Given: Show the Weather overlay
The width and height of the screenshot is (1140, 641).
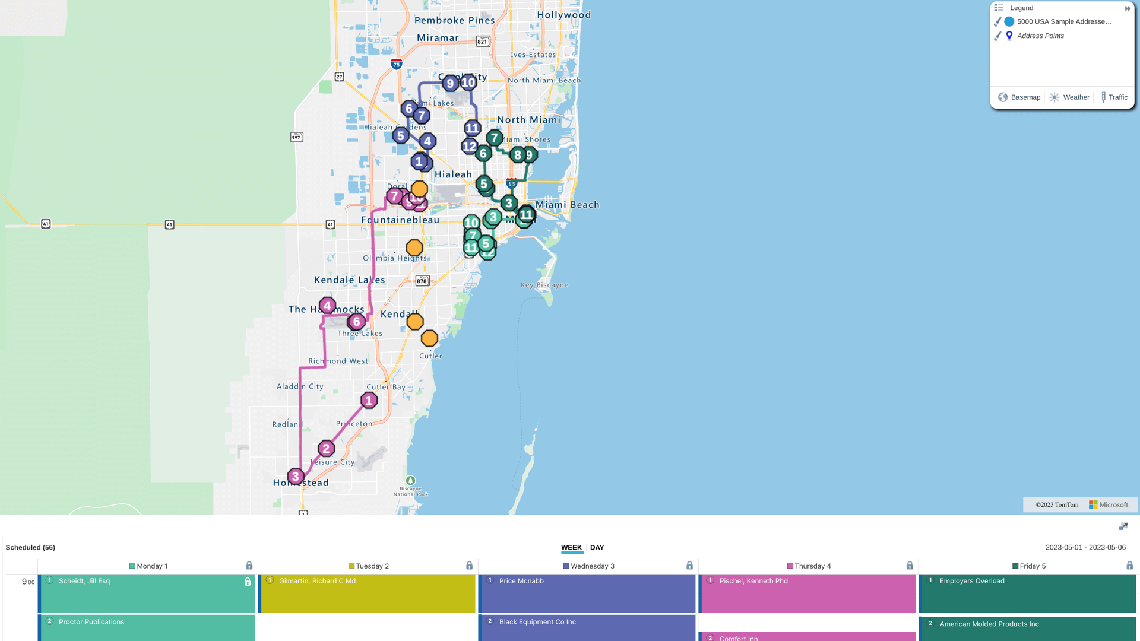Looking at the screenshot, I should (1069, 97).
